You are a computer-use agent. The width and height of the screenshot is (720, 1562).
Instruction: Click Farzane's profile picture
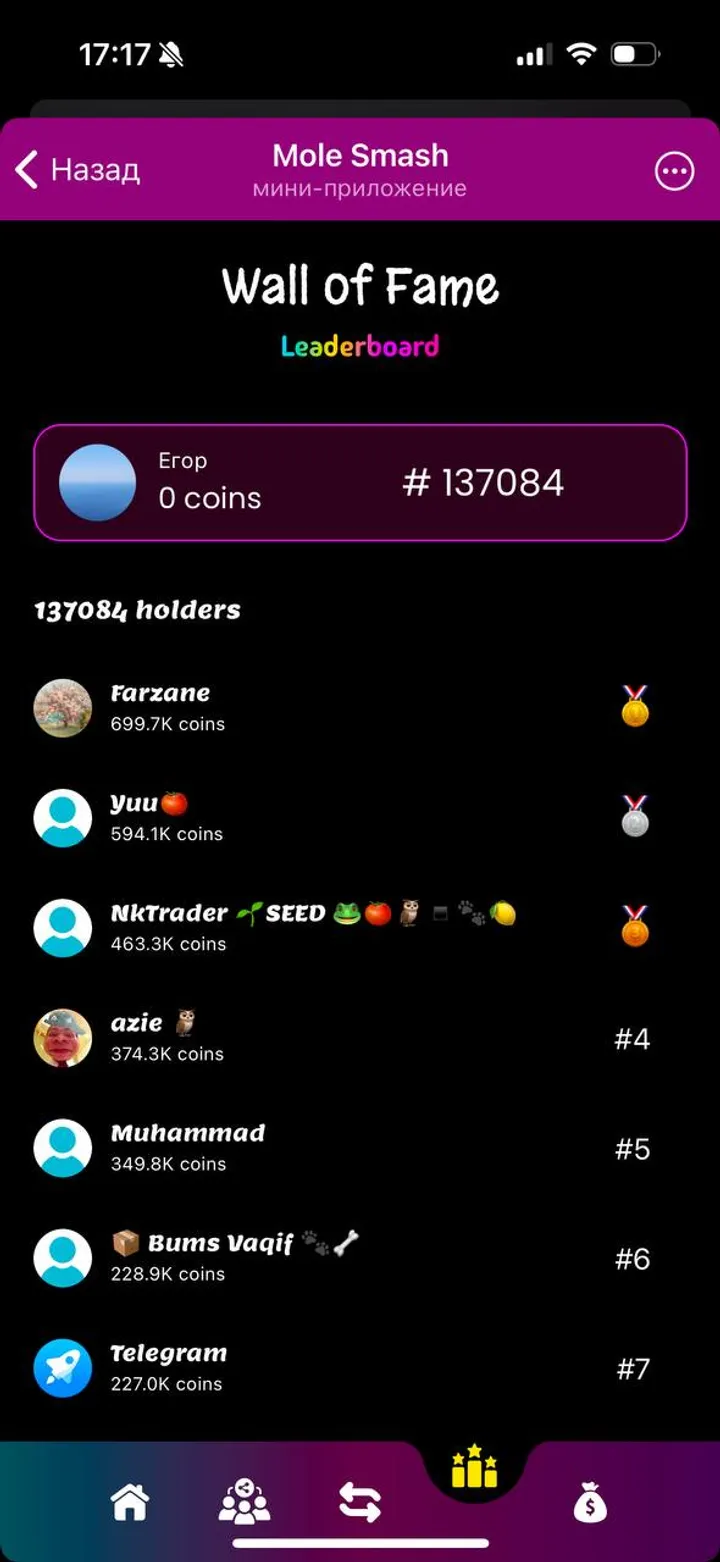click(x=62, y=707)
